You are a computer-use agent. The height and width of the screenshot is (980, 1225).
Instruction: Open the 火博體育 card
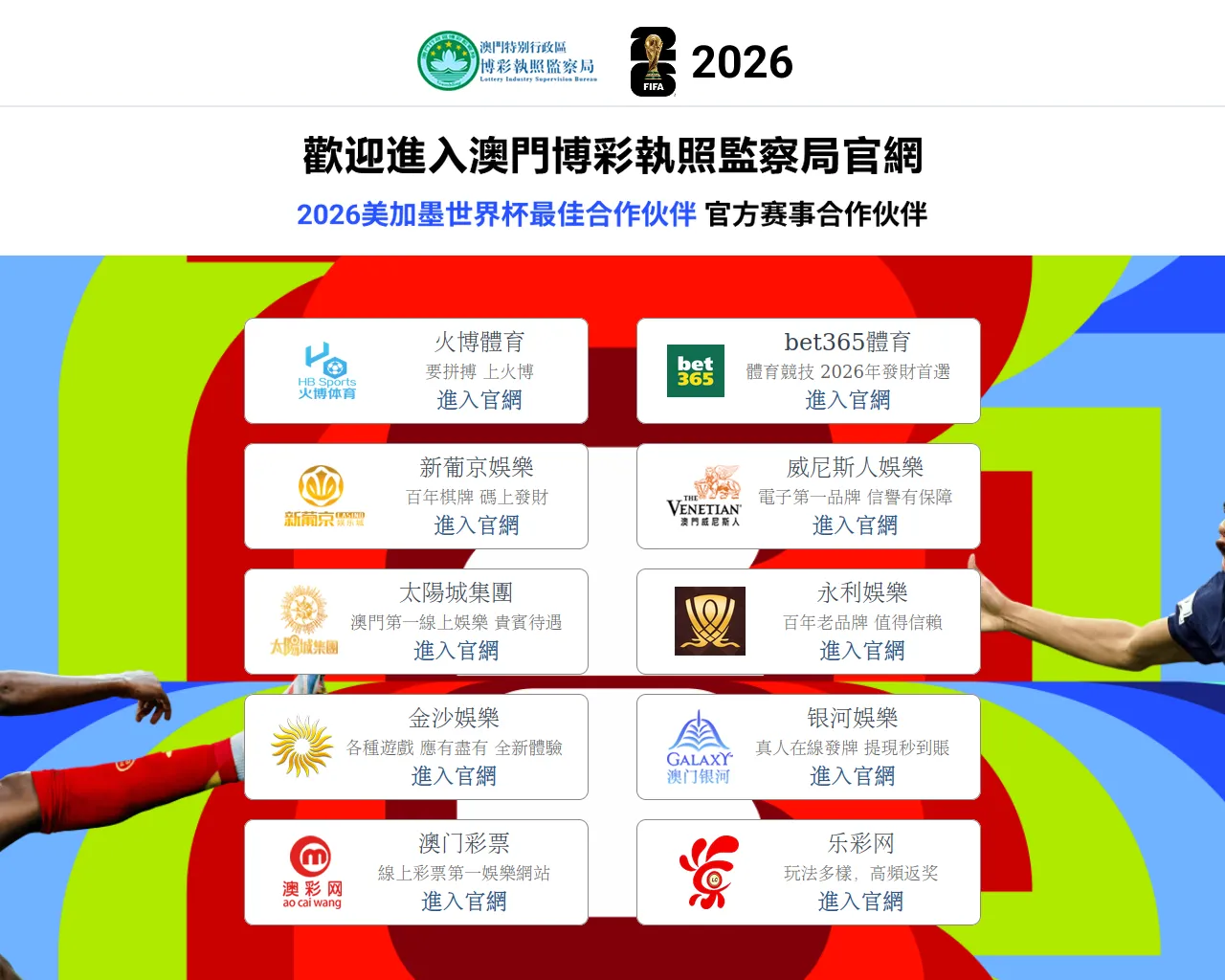(416, 371)
